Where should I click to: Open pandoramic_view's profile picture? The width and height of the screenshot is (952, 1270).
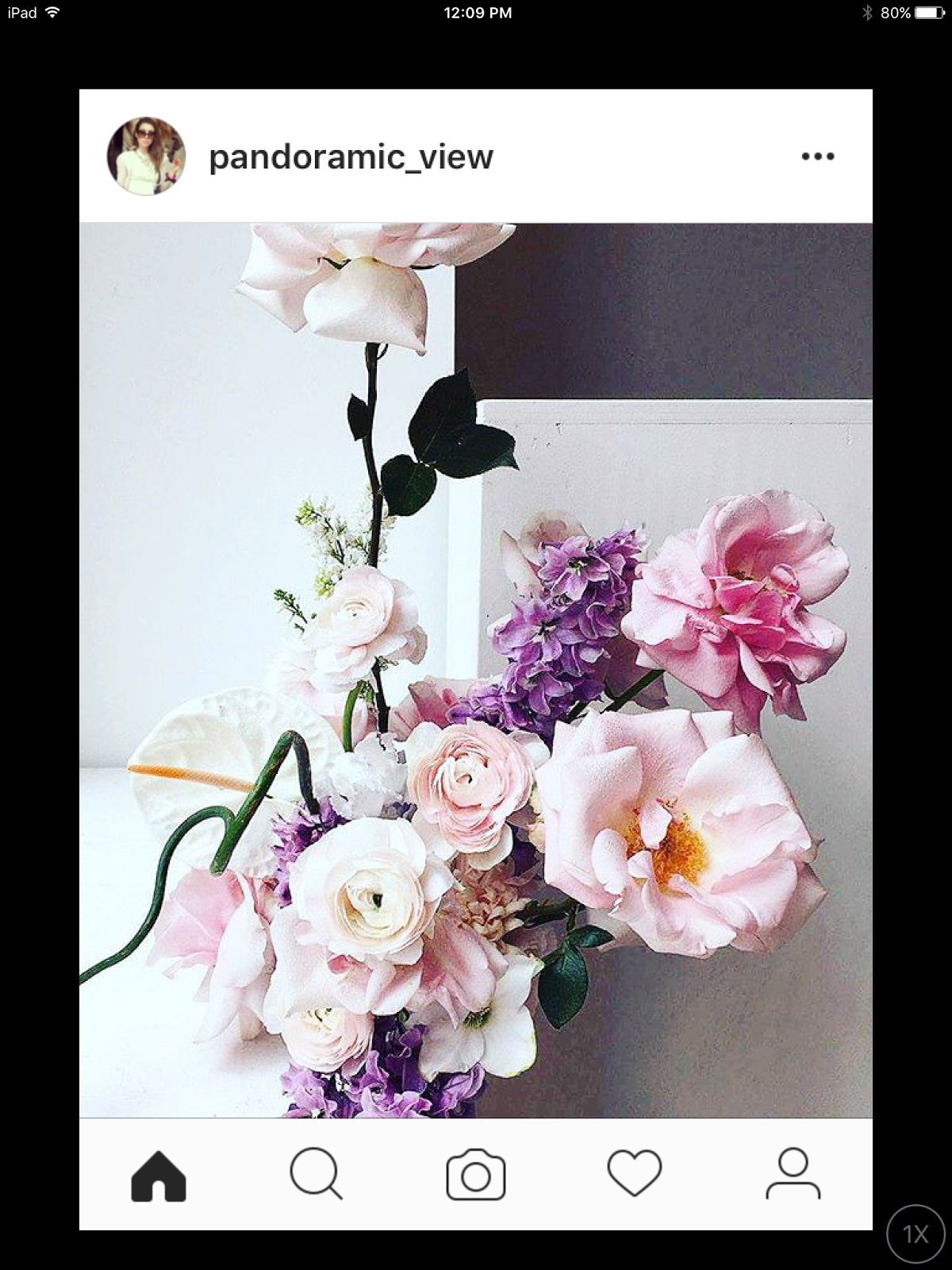coord(146,156)
